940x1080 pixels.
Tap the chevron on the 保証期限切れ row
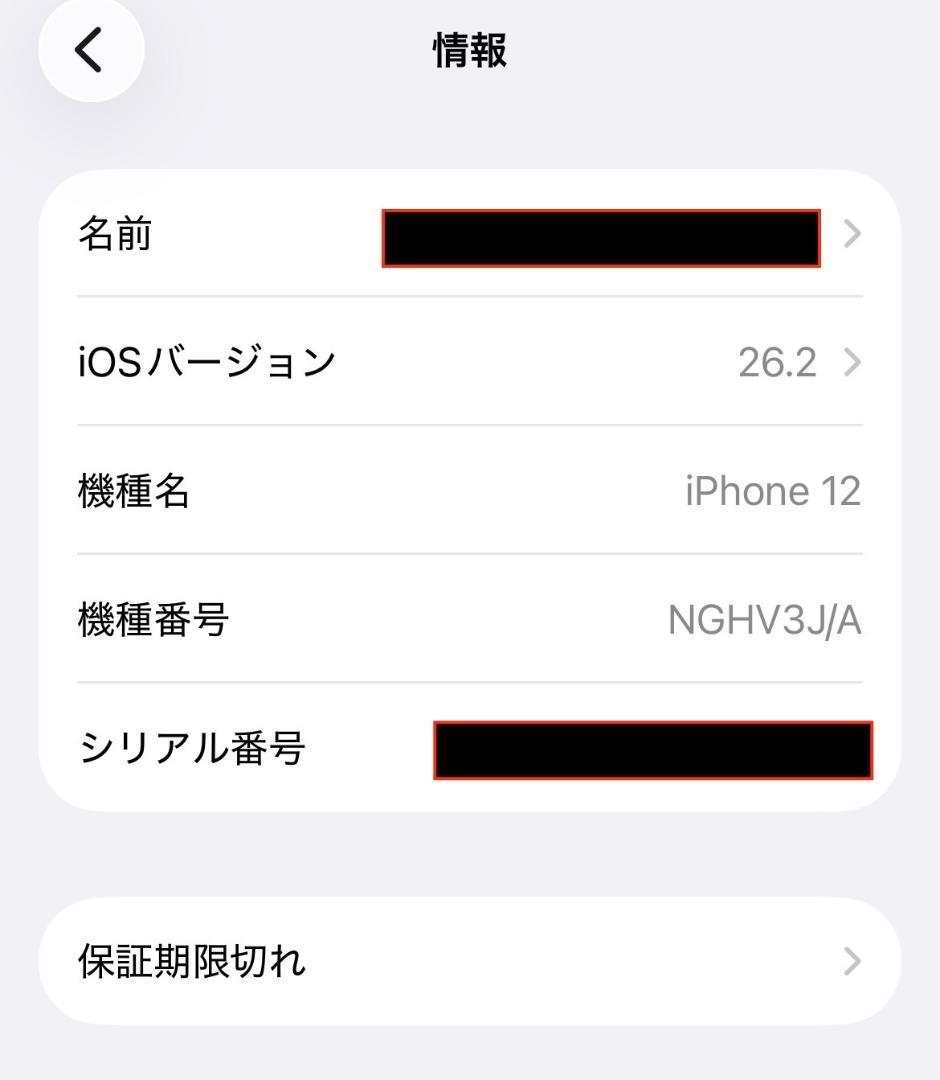click(851, 961)
